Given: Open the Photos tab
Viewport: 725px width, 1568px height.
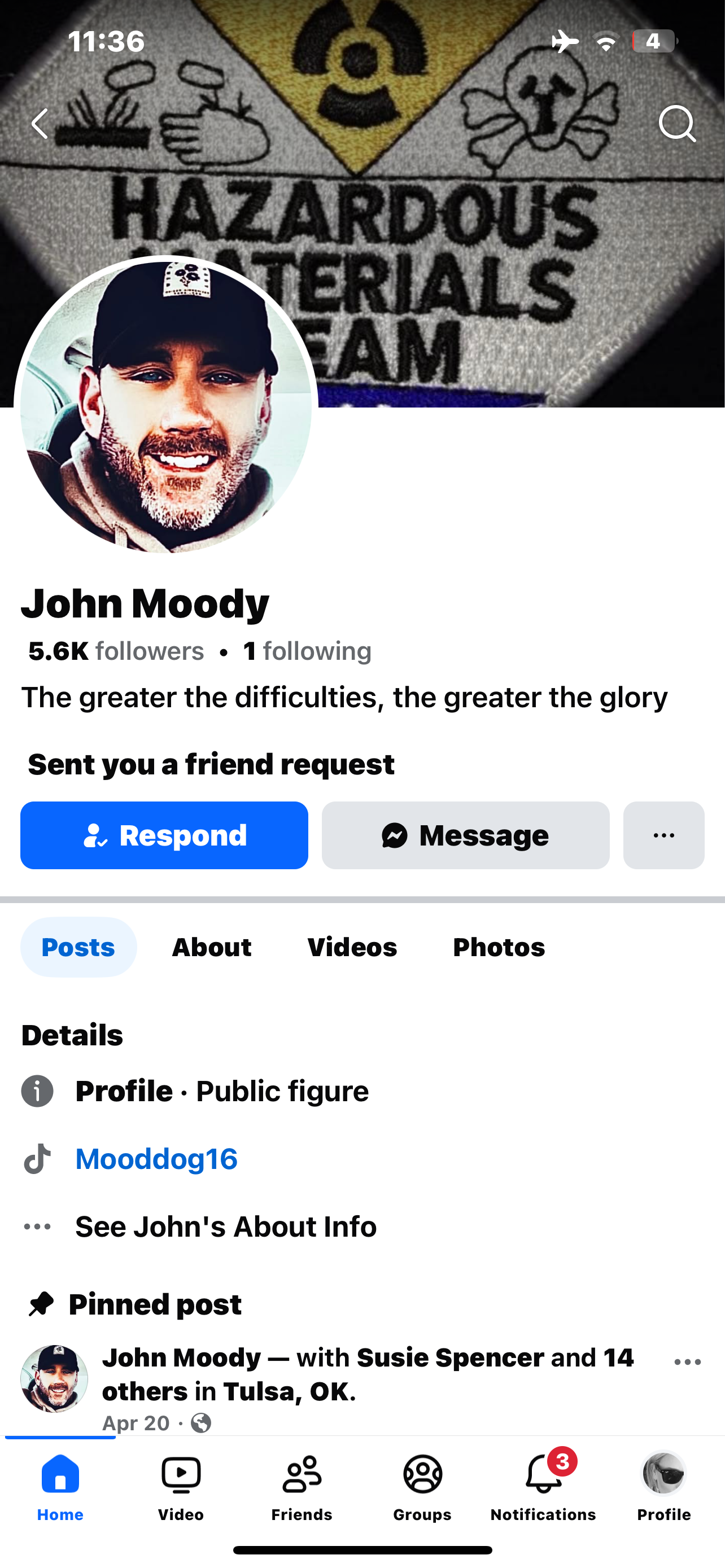Looking at the screenshot, I should click(x=499, y=947).
